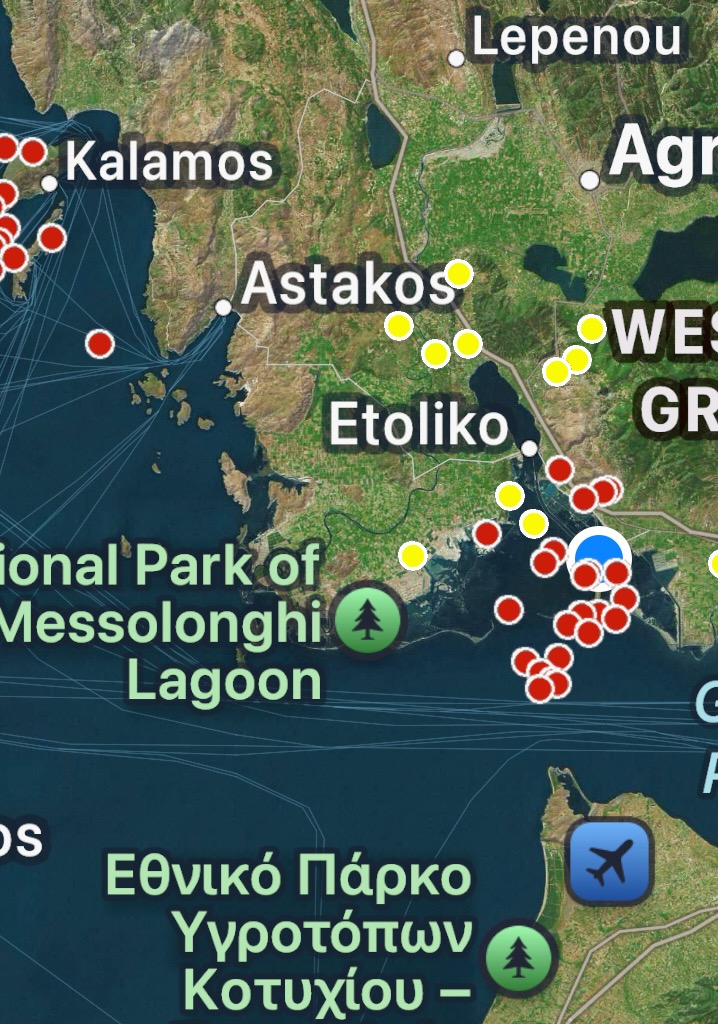Tap the airport icon on the map
The height and width of the screenshot is (1024, 718).
609,862
